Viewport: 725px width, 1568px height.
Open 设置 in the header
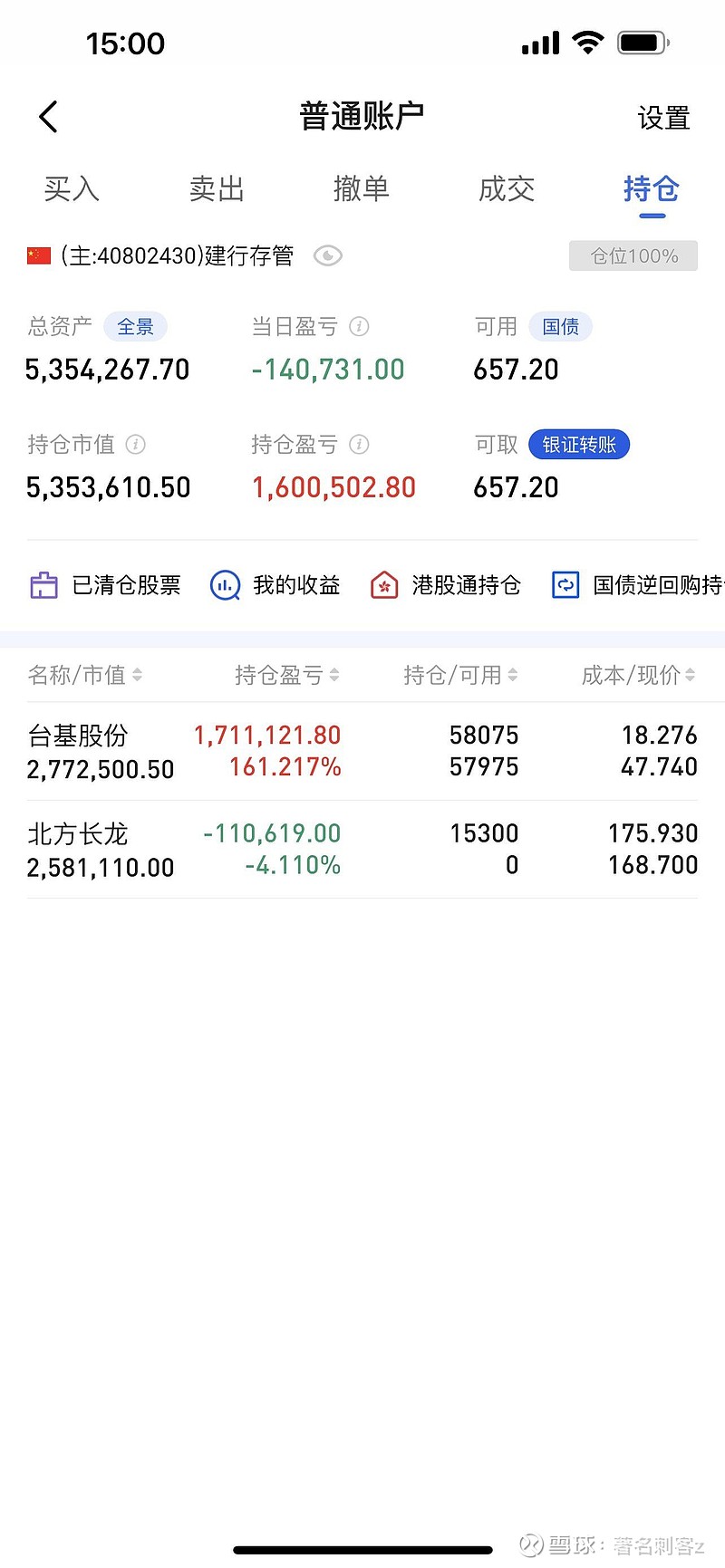click(x=663, y=118)
